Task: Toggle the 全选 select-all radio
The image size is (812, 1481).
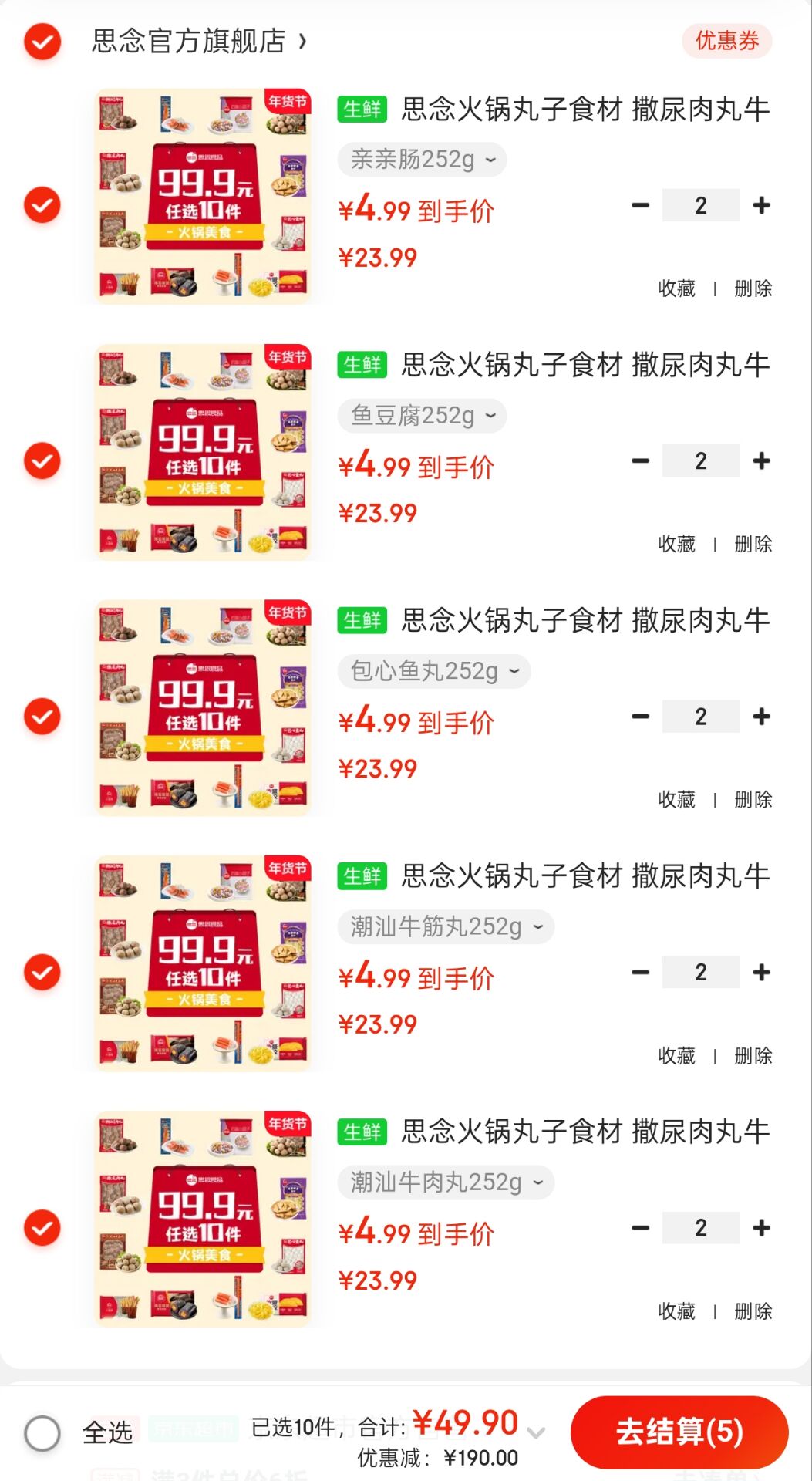Action: [42, 1433]
